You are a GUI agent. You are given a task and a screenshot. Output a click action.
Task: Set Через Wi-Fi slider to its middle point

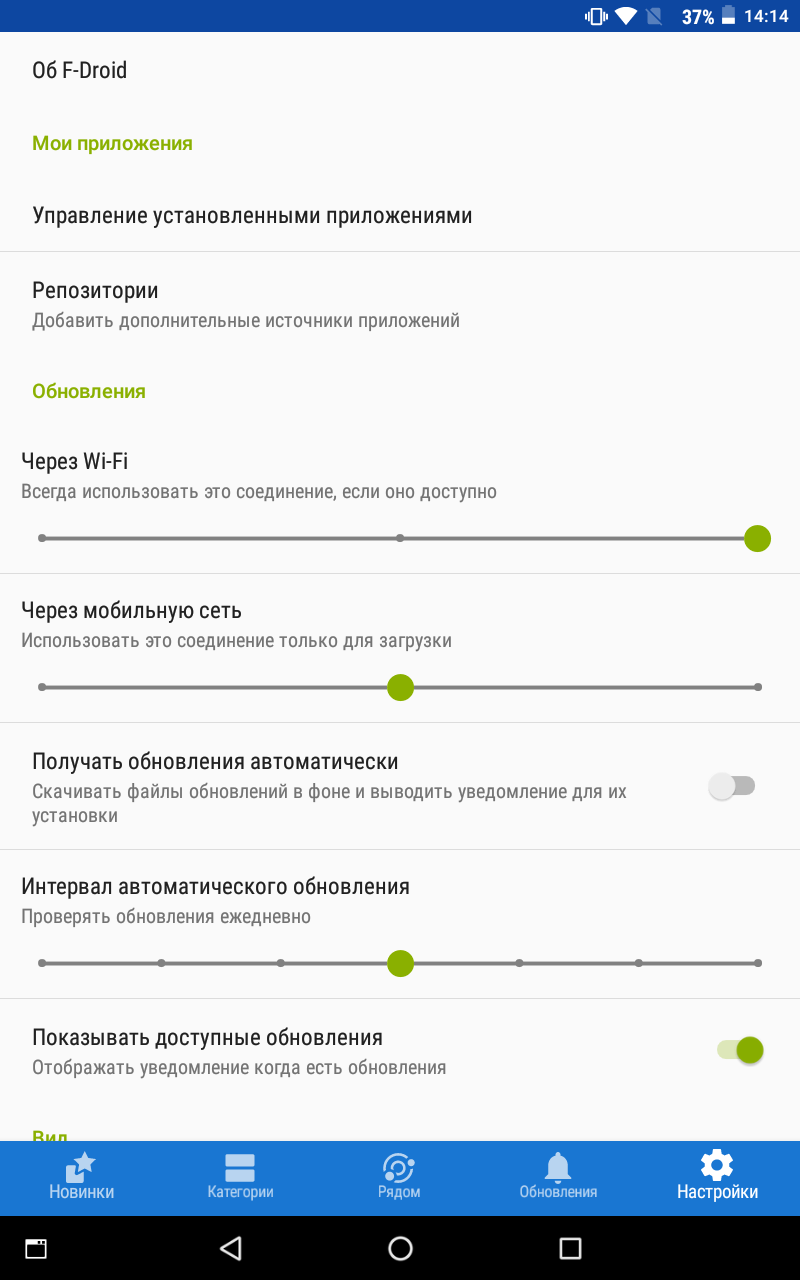tap(400, 538)
